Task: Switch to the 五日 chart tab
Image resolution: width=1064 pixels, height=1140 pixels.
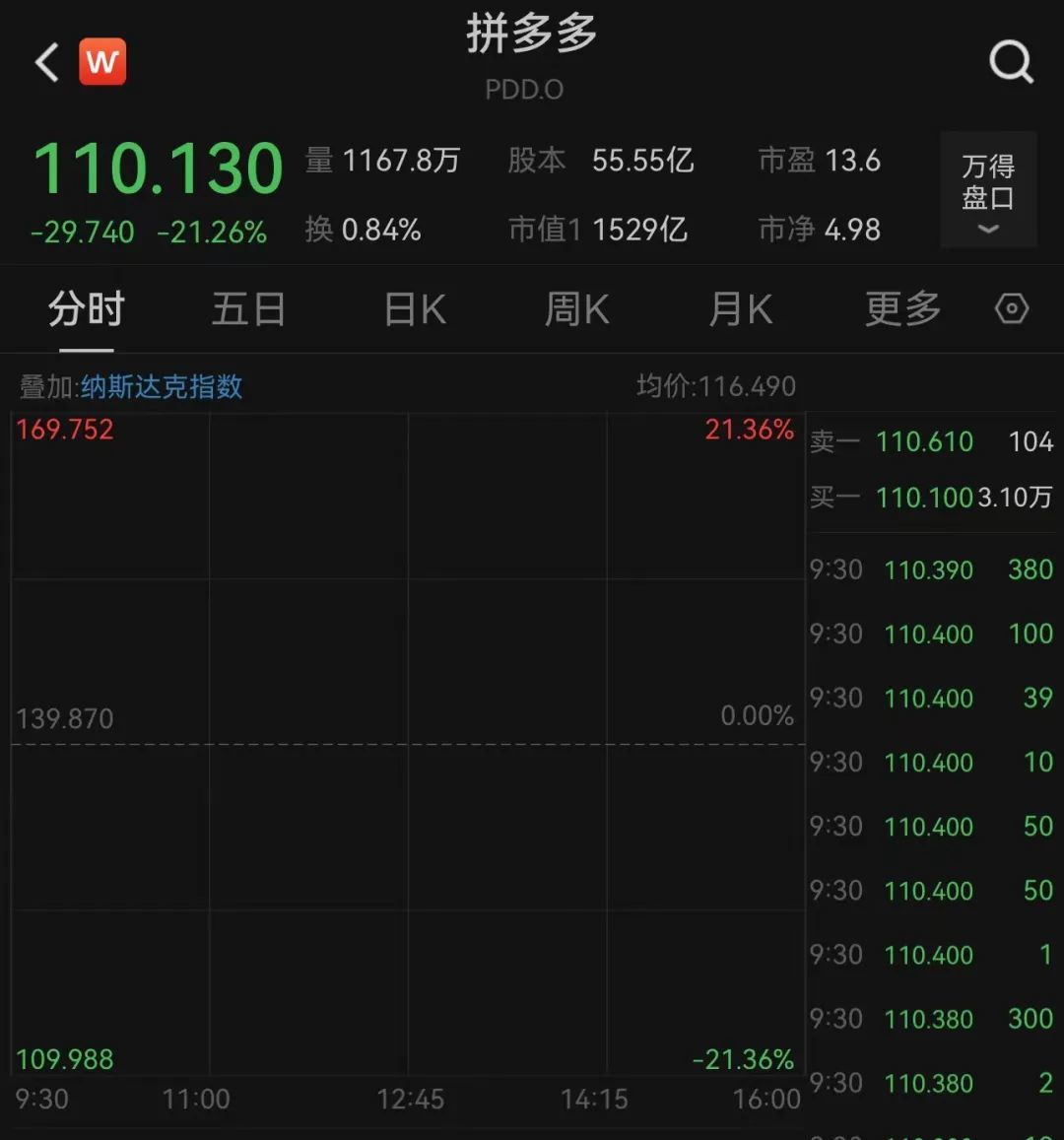Action: click(x=248, y=309)
